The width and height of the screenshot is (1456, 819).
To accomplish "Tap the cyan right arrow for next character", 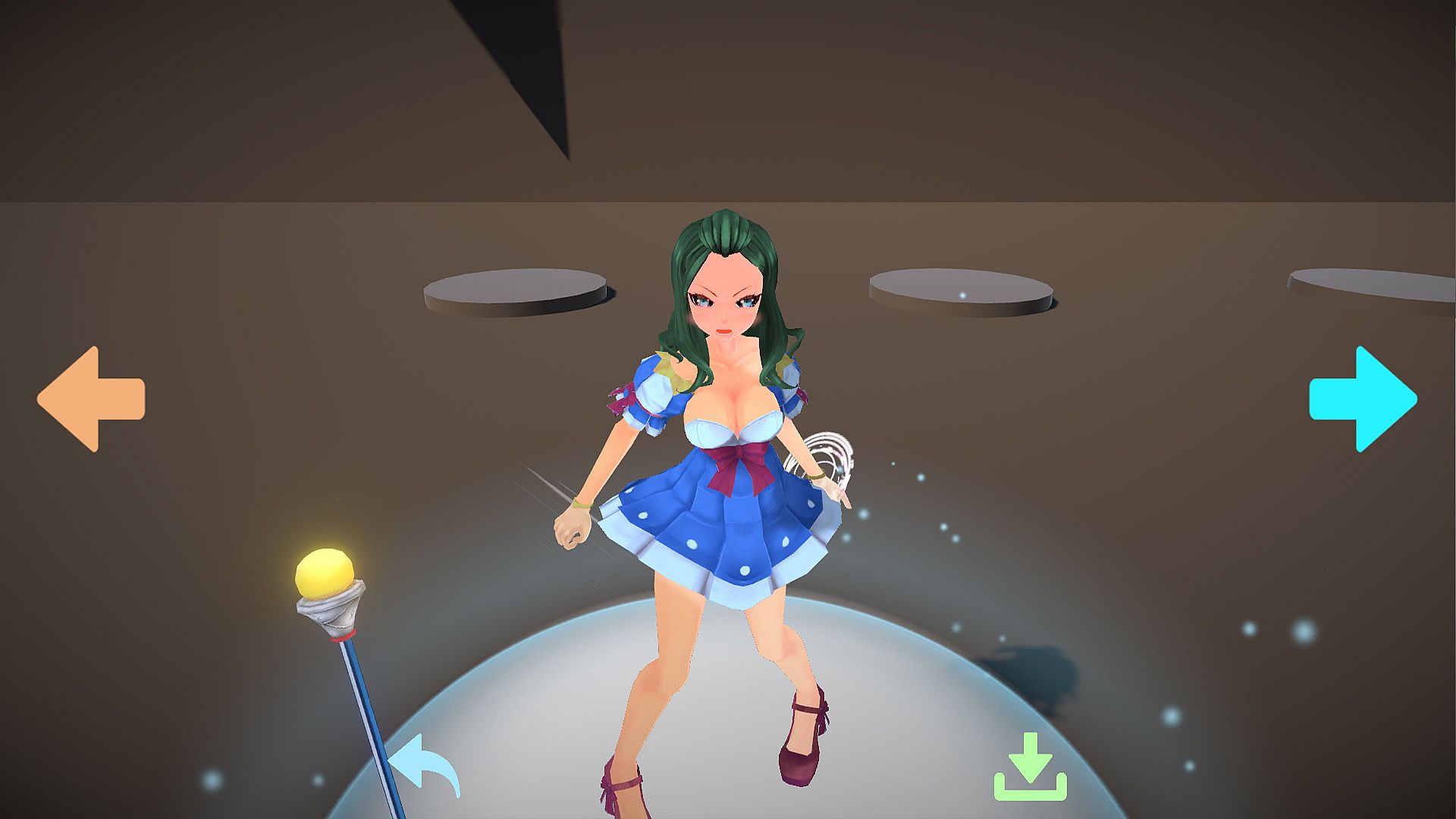I will click(x=1363, y=399).
